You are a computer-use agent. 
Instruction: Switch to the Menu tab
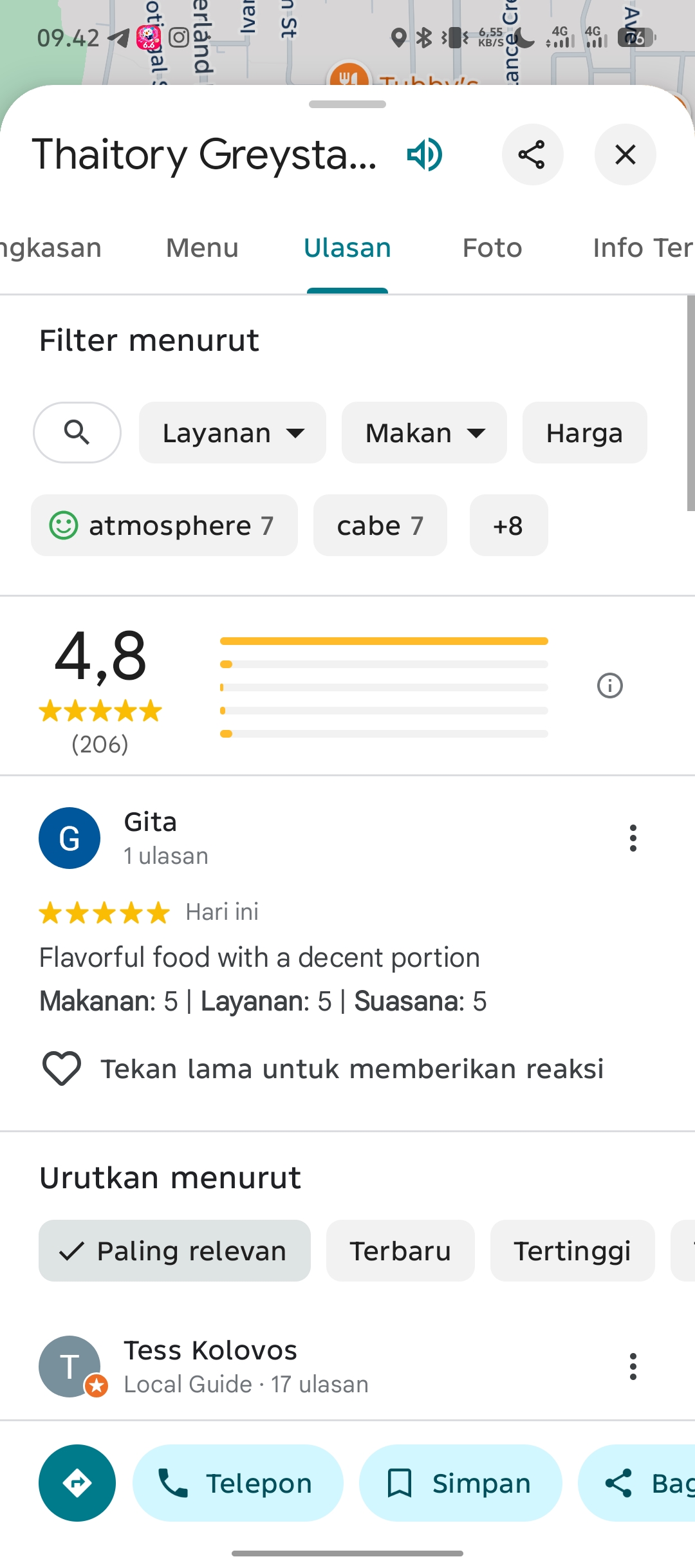202,248
